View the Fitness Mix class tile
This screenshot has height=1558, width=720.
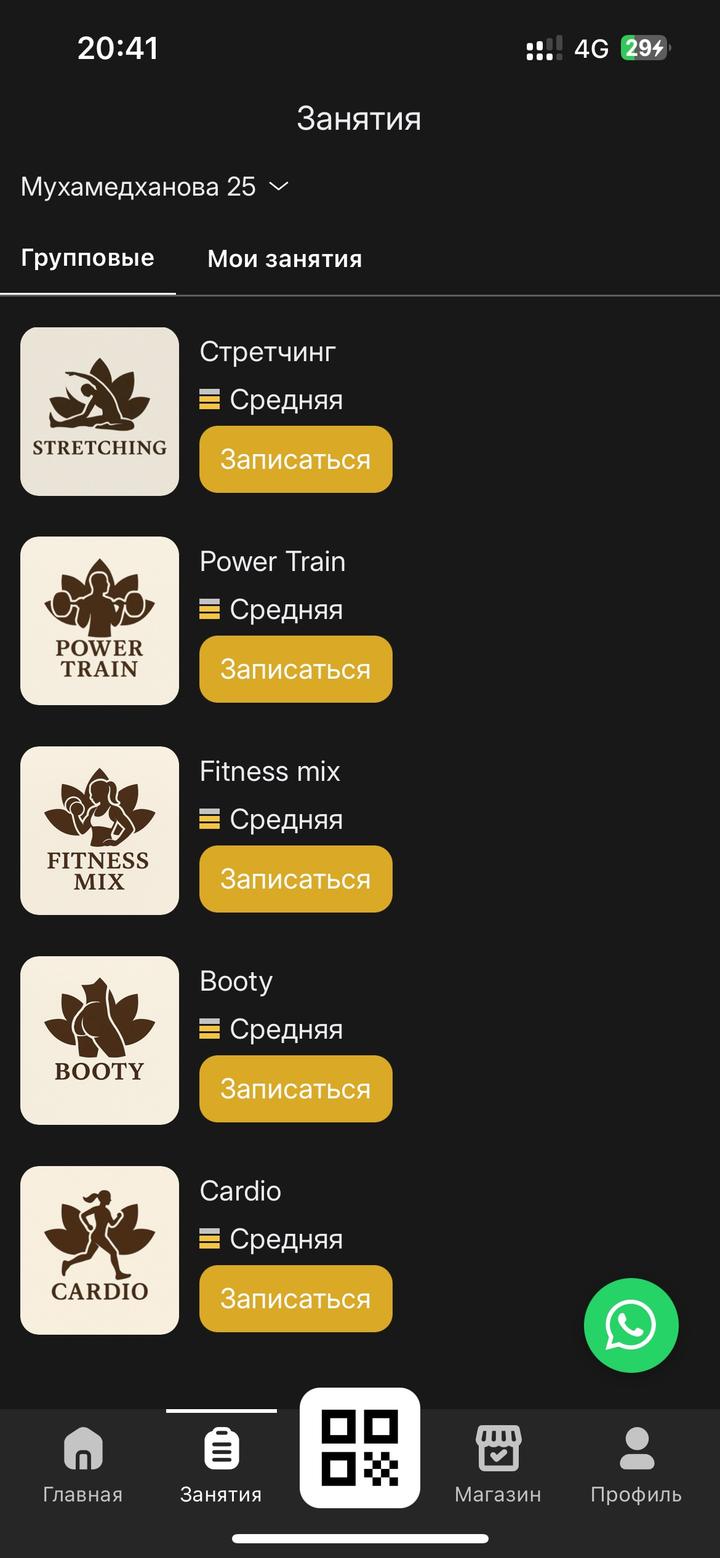tap(99, 831)
